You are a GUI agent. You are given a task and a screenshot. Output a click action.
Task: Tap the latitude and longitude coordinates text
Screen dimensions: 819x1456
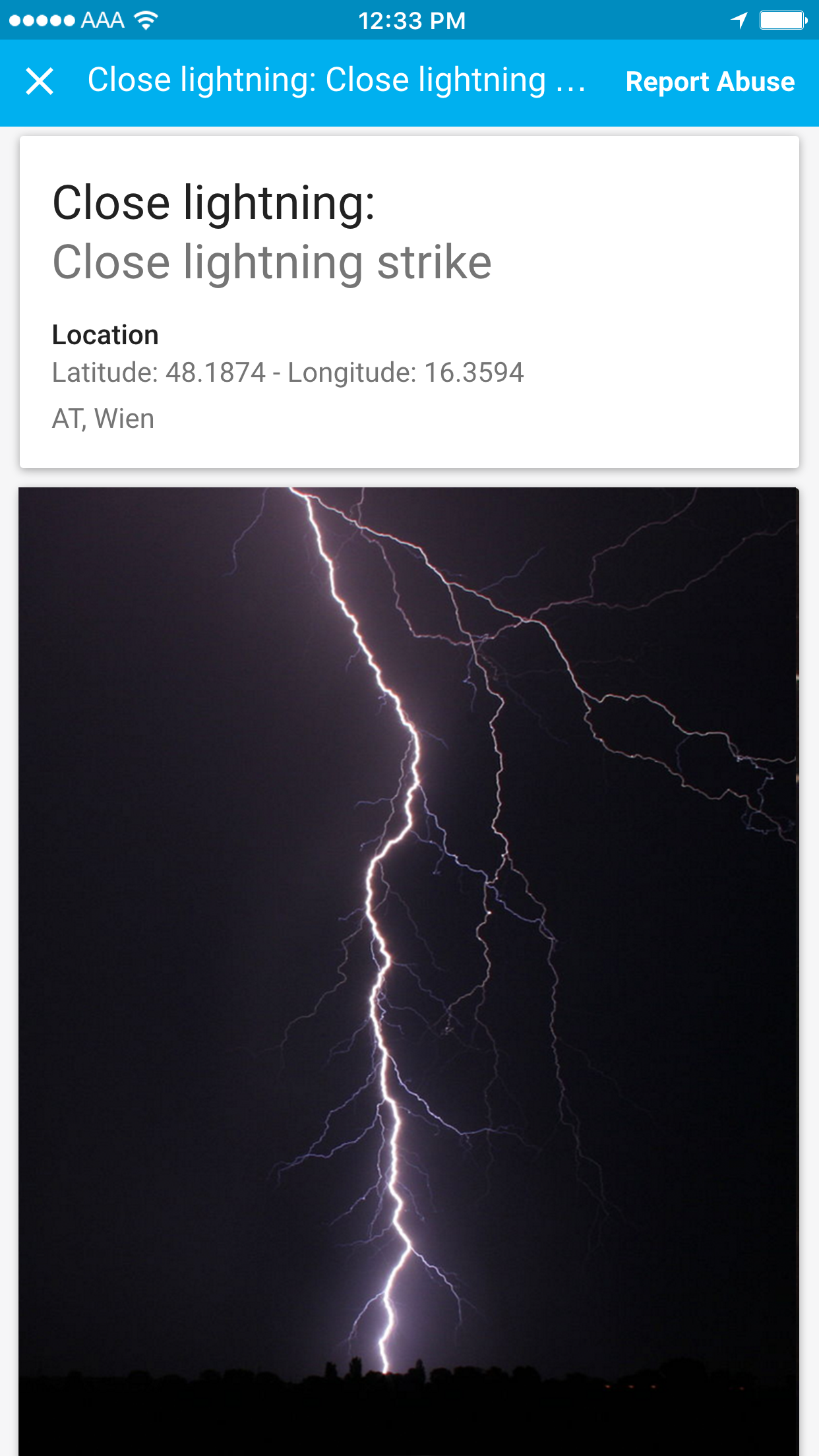point(288,373)
